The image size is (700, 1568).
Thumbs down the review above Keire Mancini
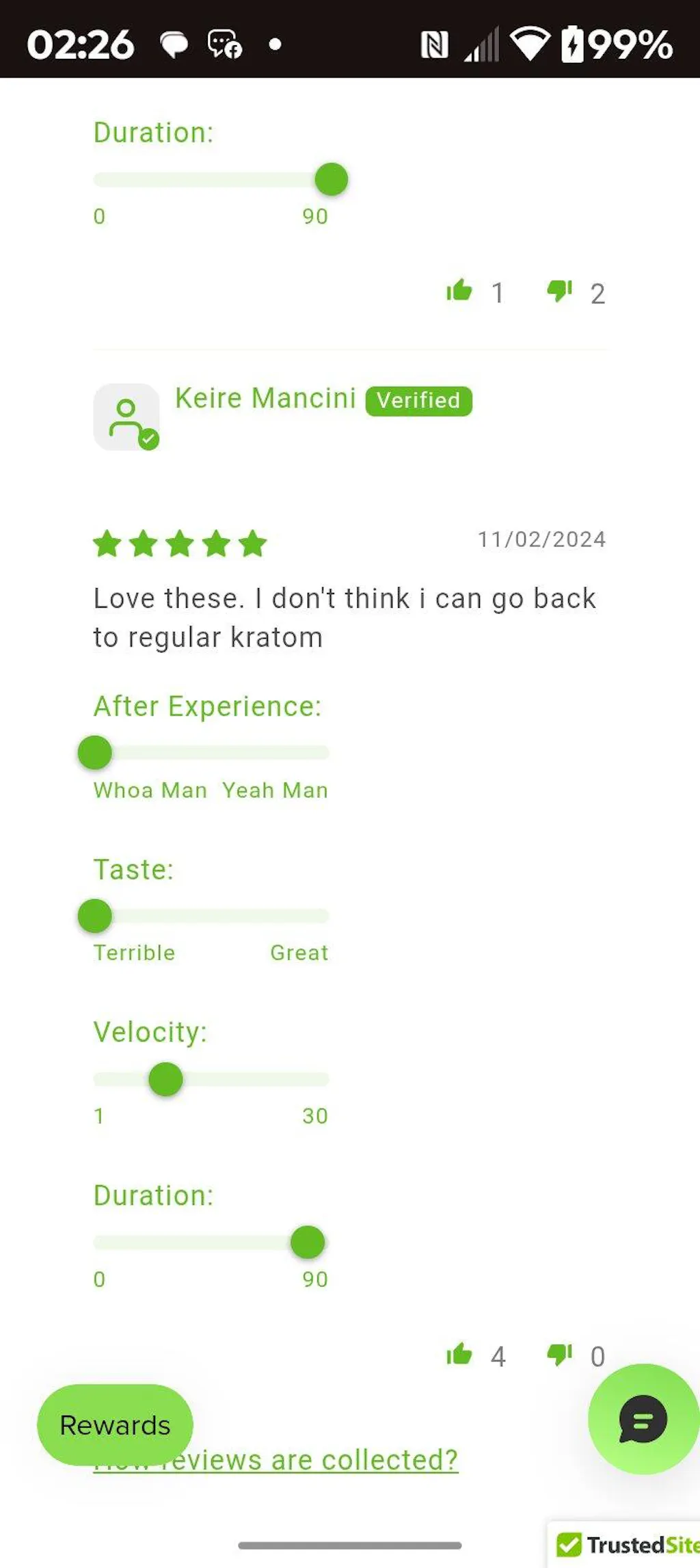tap(559, 291)
